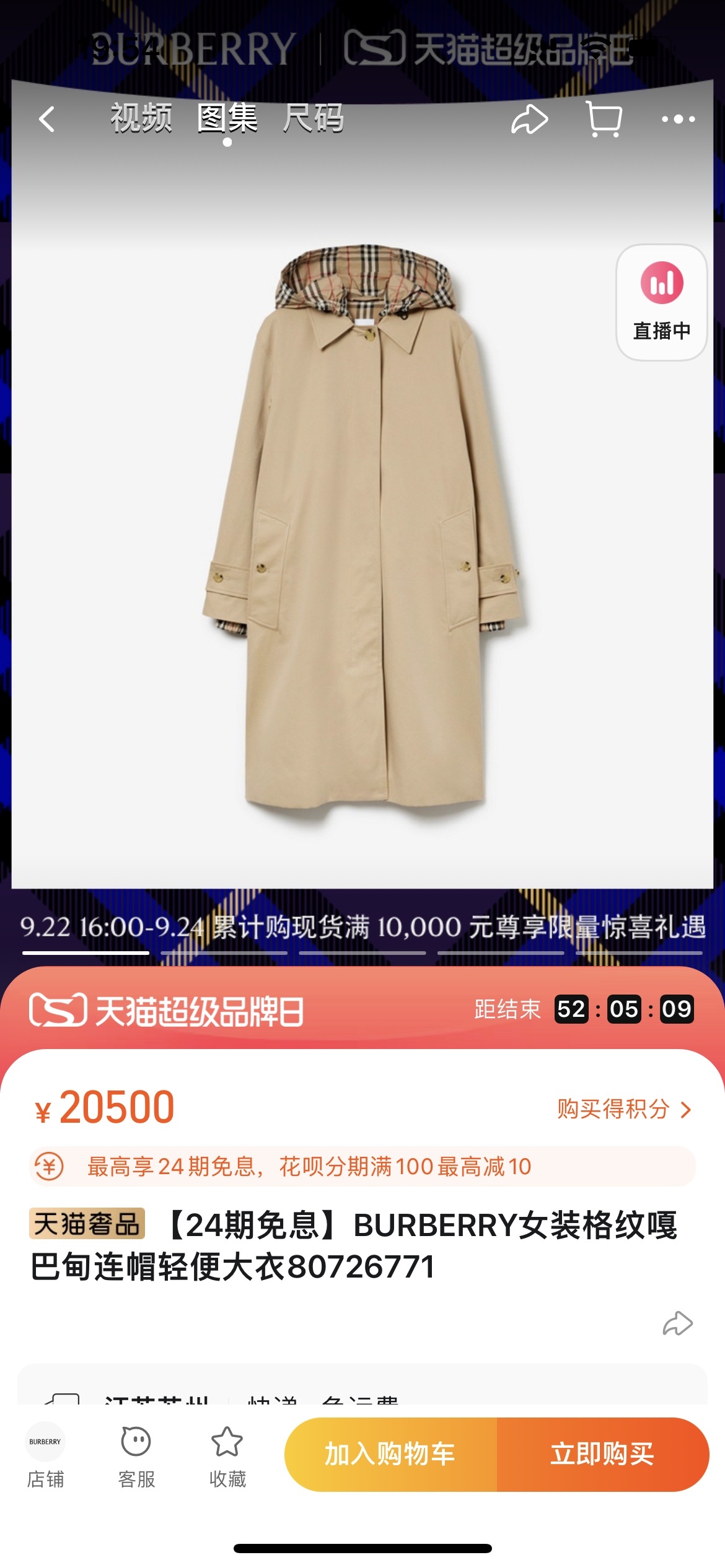This screenshot has height=1568, width=725.
Task: Contact 客服 customer service
Action: point(136,1455)
